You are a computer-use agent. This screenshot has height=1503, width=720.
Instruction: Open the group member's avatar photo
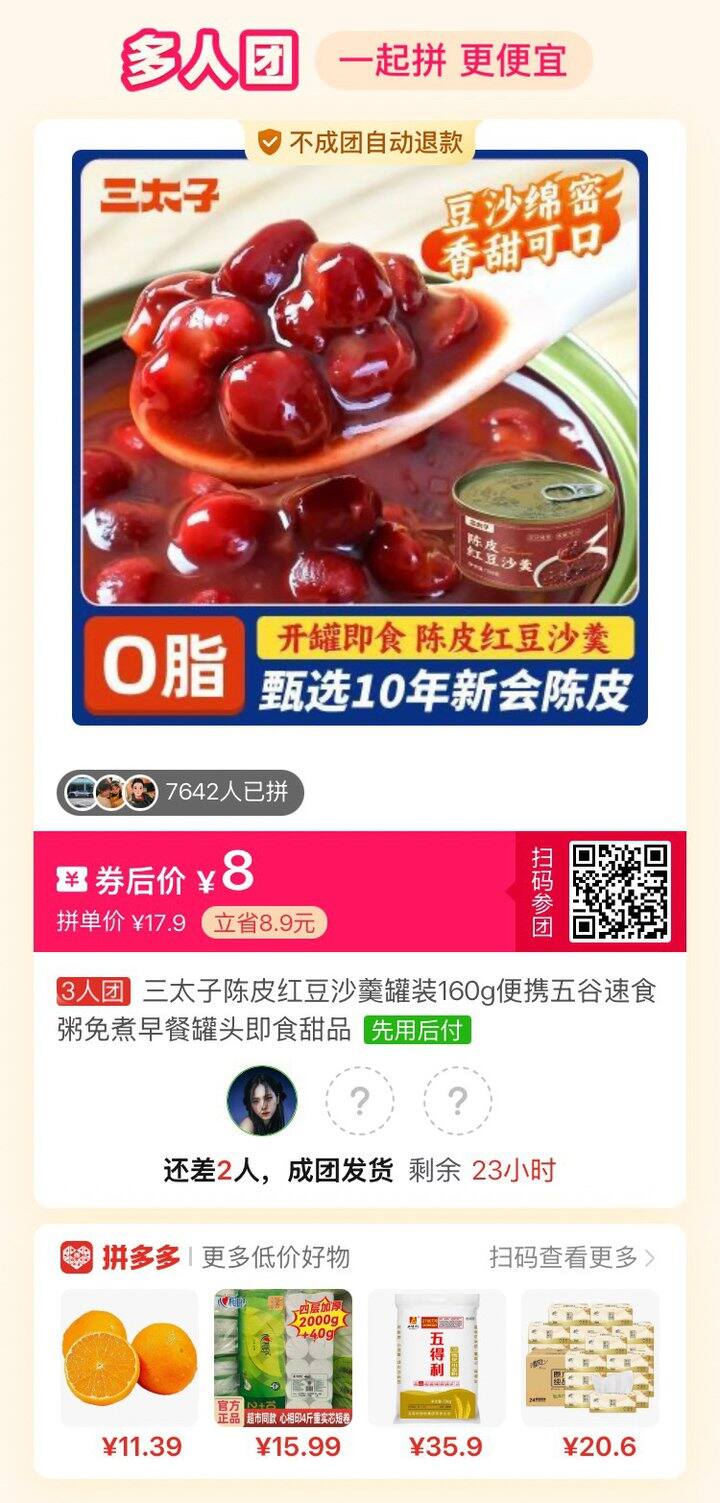[262, 1102]
